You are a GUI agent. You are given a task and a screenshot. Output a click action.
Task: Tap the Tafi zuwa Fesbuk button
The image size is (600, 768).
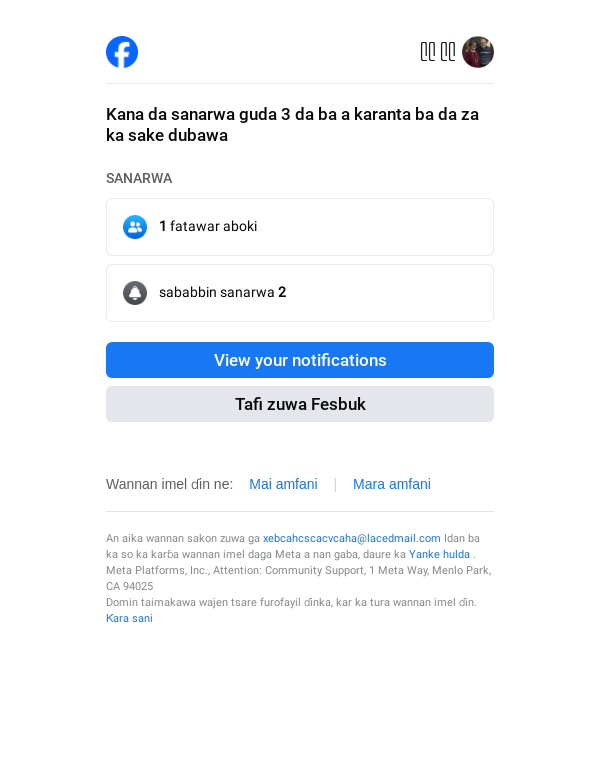pos(300,404)
